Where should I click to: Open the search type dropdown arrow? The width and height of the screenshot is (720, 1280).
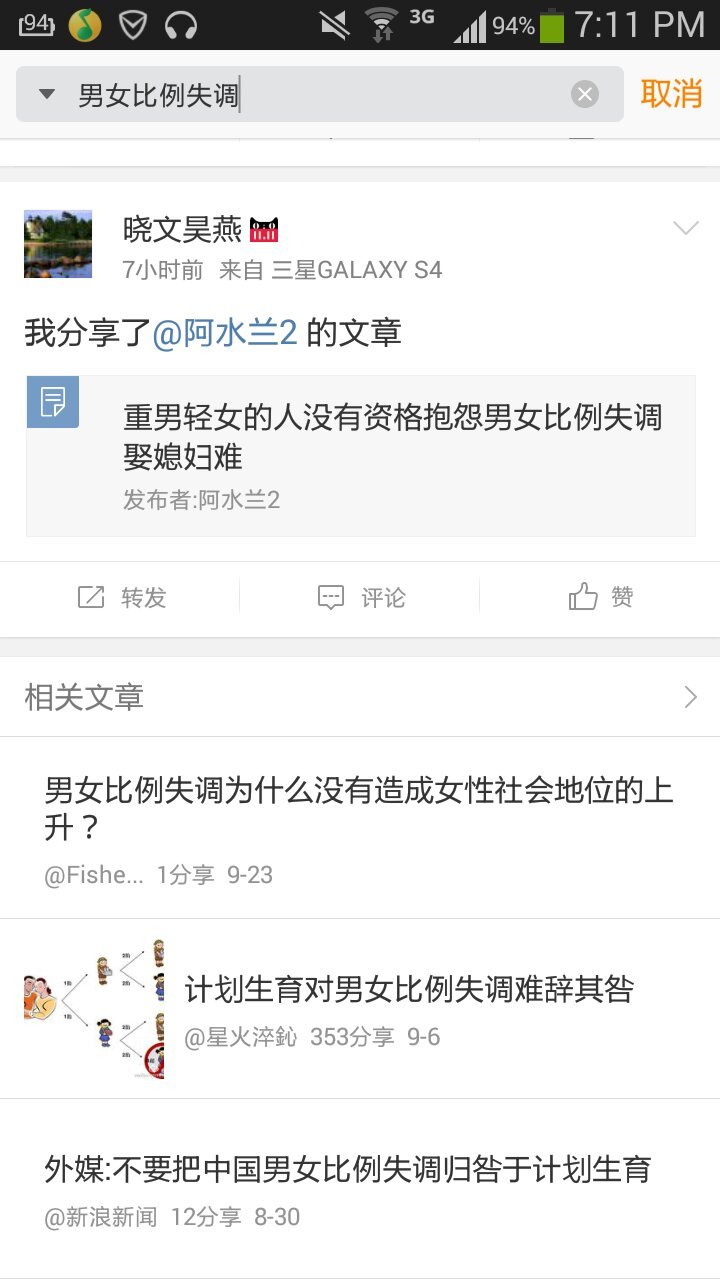point(47,95)
